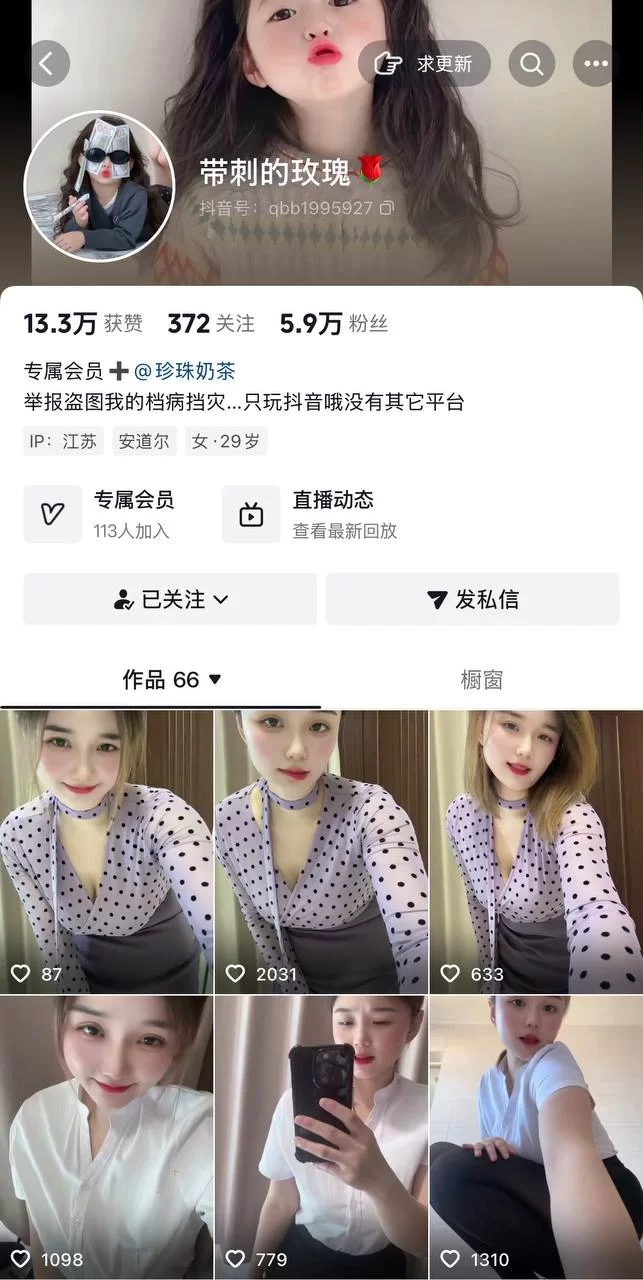Switch to the 橱窗 tab
The width and height of the screenshot is (643, 1280).
[x=481, y=680]
